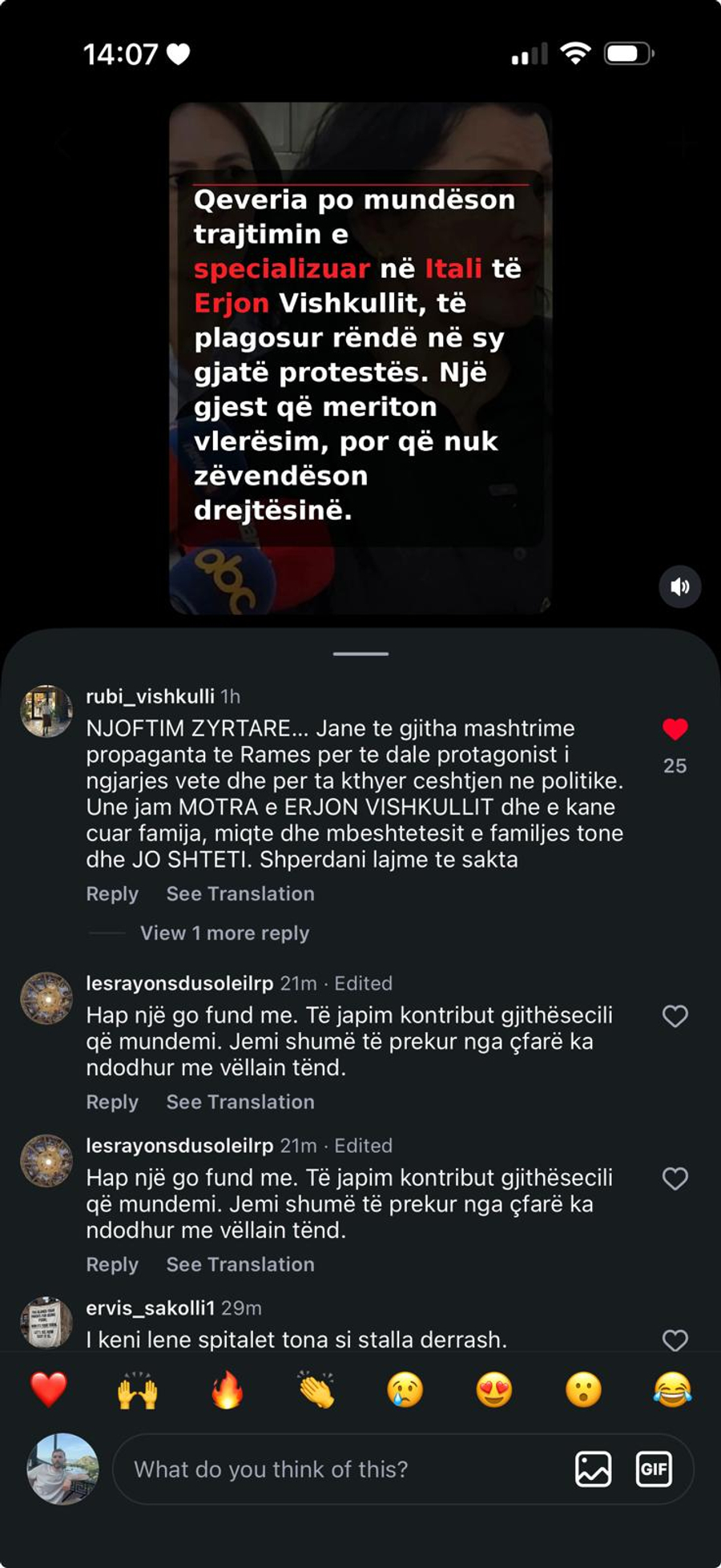Viewport: 721px width, 1568px height.
Task: React with the laughing tears emoji
Action: click(x=673, y=1389)
